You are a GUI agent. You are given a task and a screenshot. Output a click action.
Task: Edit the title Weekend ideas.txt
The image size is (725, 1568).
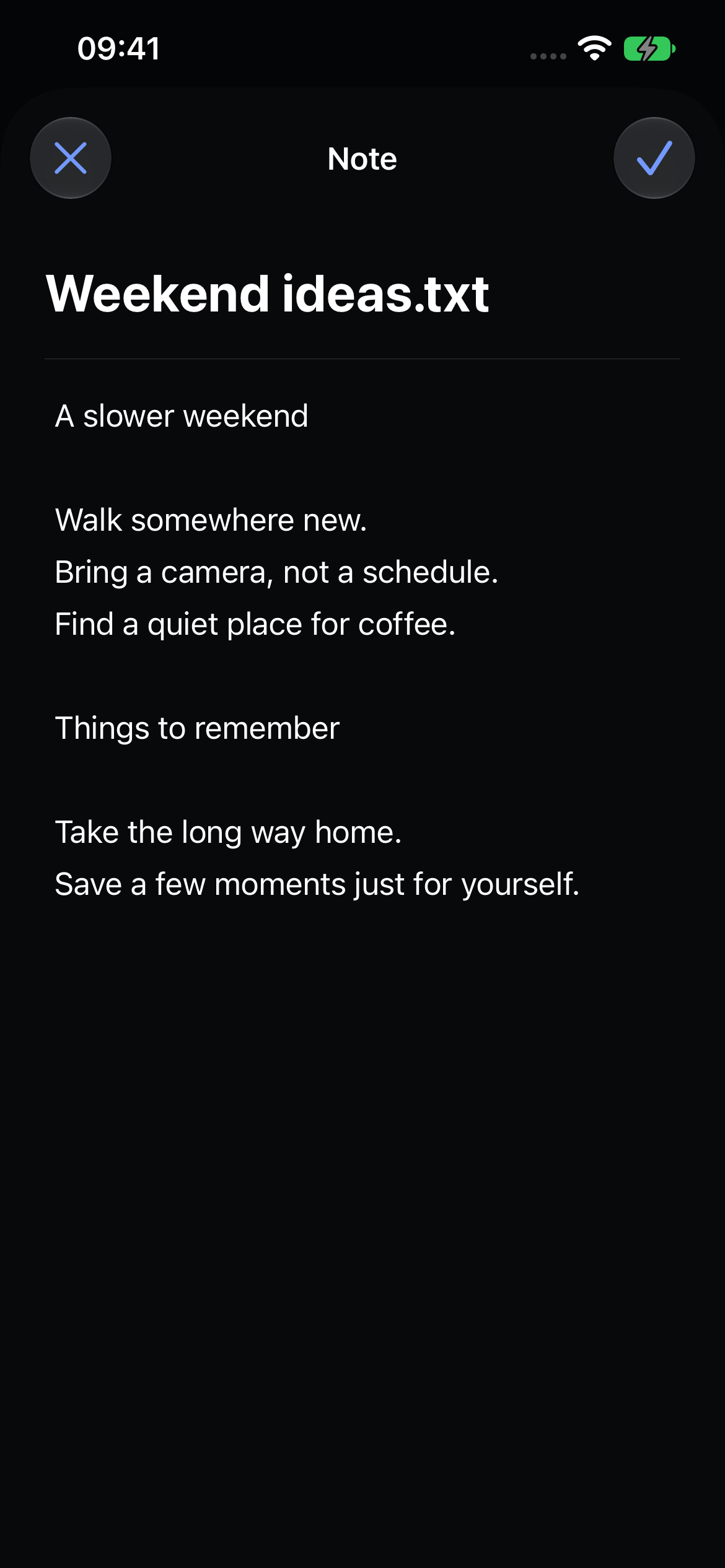pyautogui.click(x=267, y=294)
